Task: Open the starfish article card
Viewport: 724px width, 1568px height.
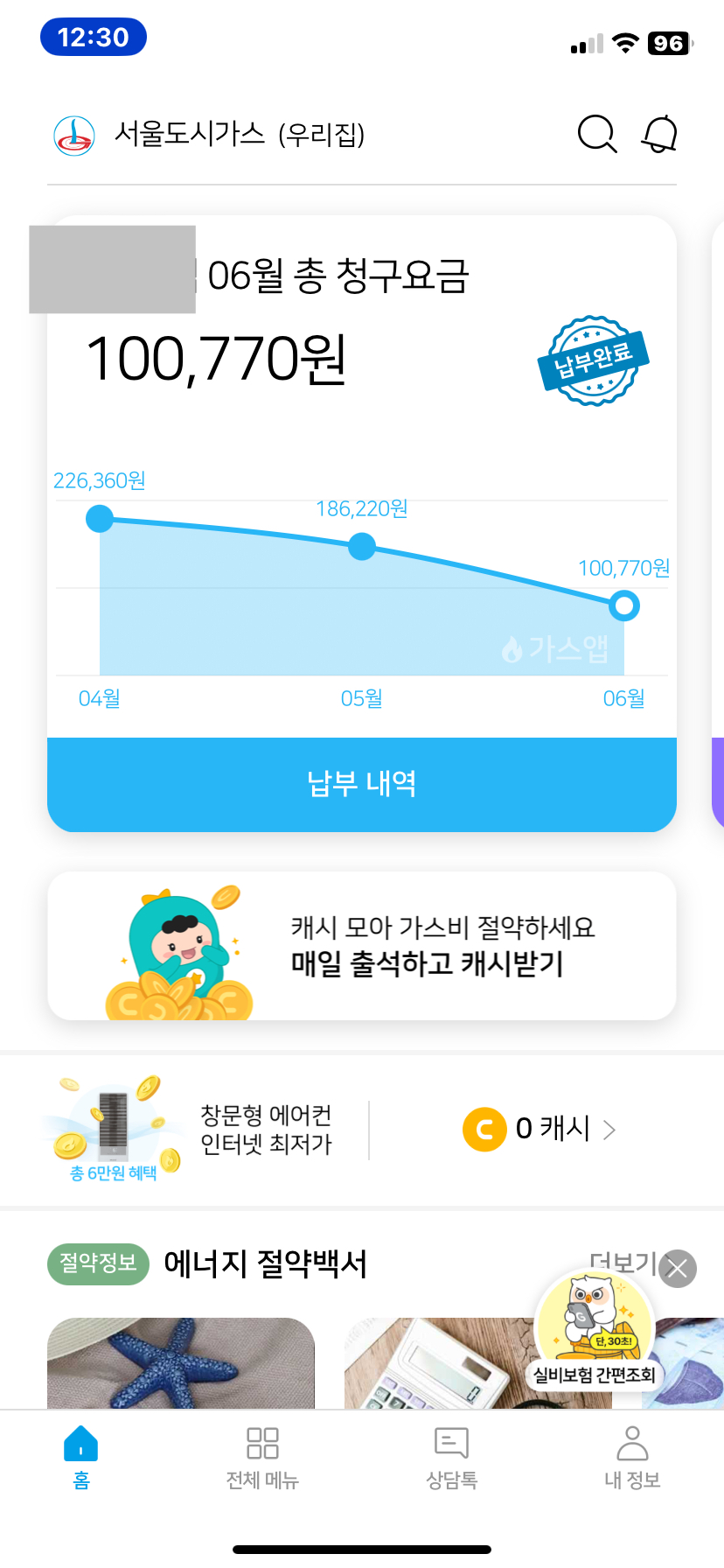Action: [181, 1362]
